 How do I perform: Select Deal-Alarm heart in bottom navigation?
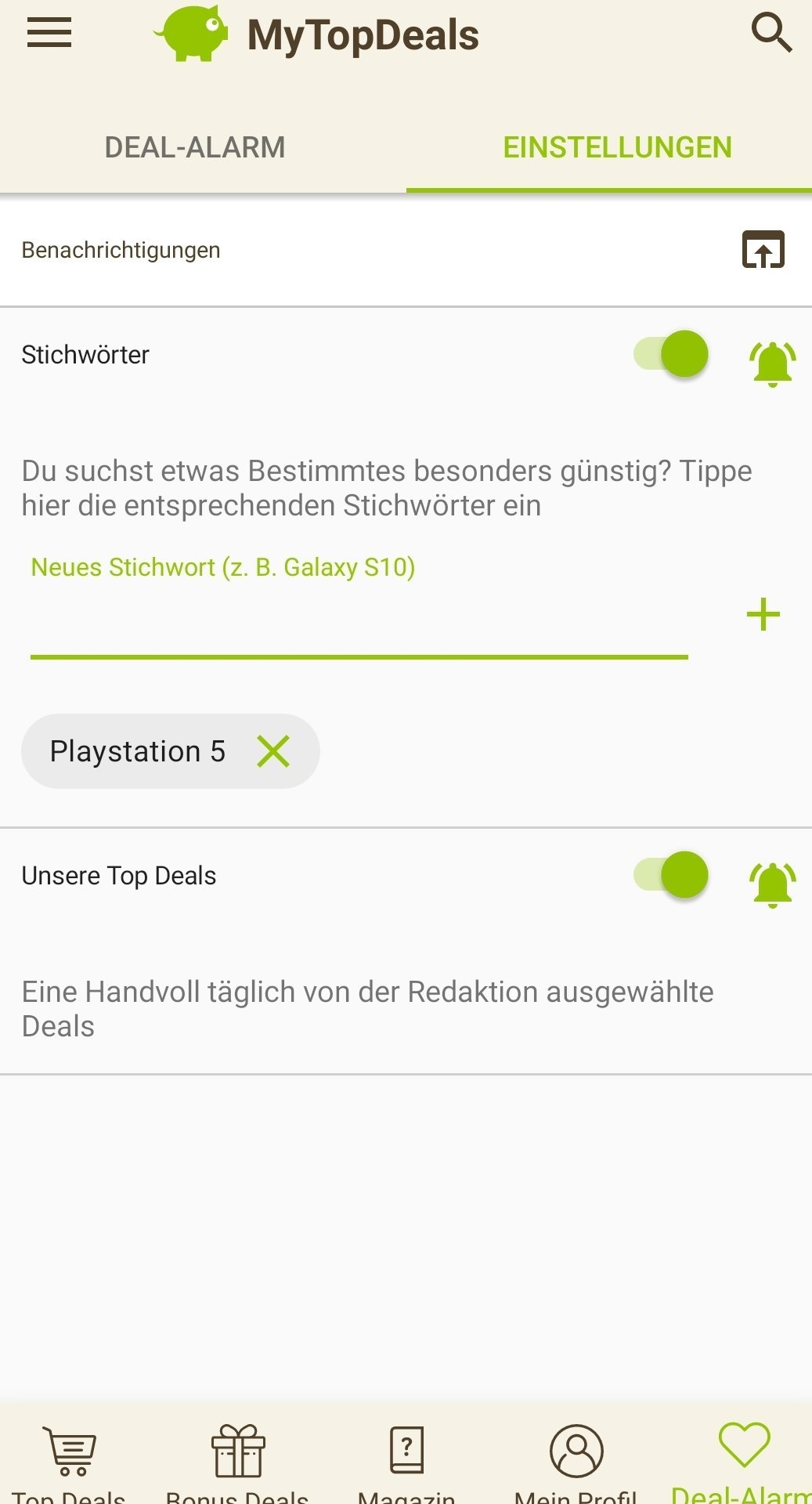(x=744, y=1457)
